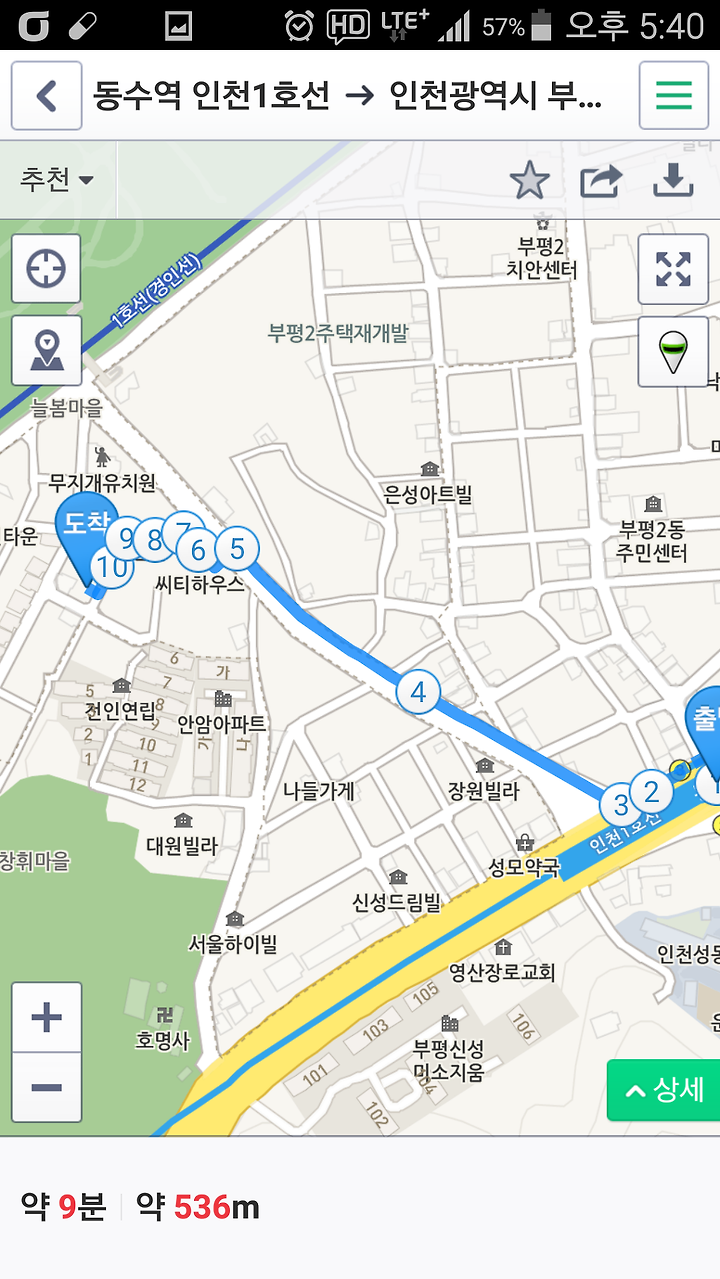Share this walking route
Viewport: 720px width, 1279px height.
click(x=600, y=181)
